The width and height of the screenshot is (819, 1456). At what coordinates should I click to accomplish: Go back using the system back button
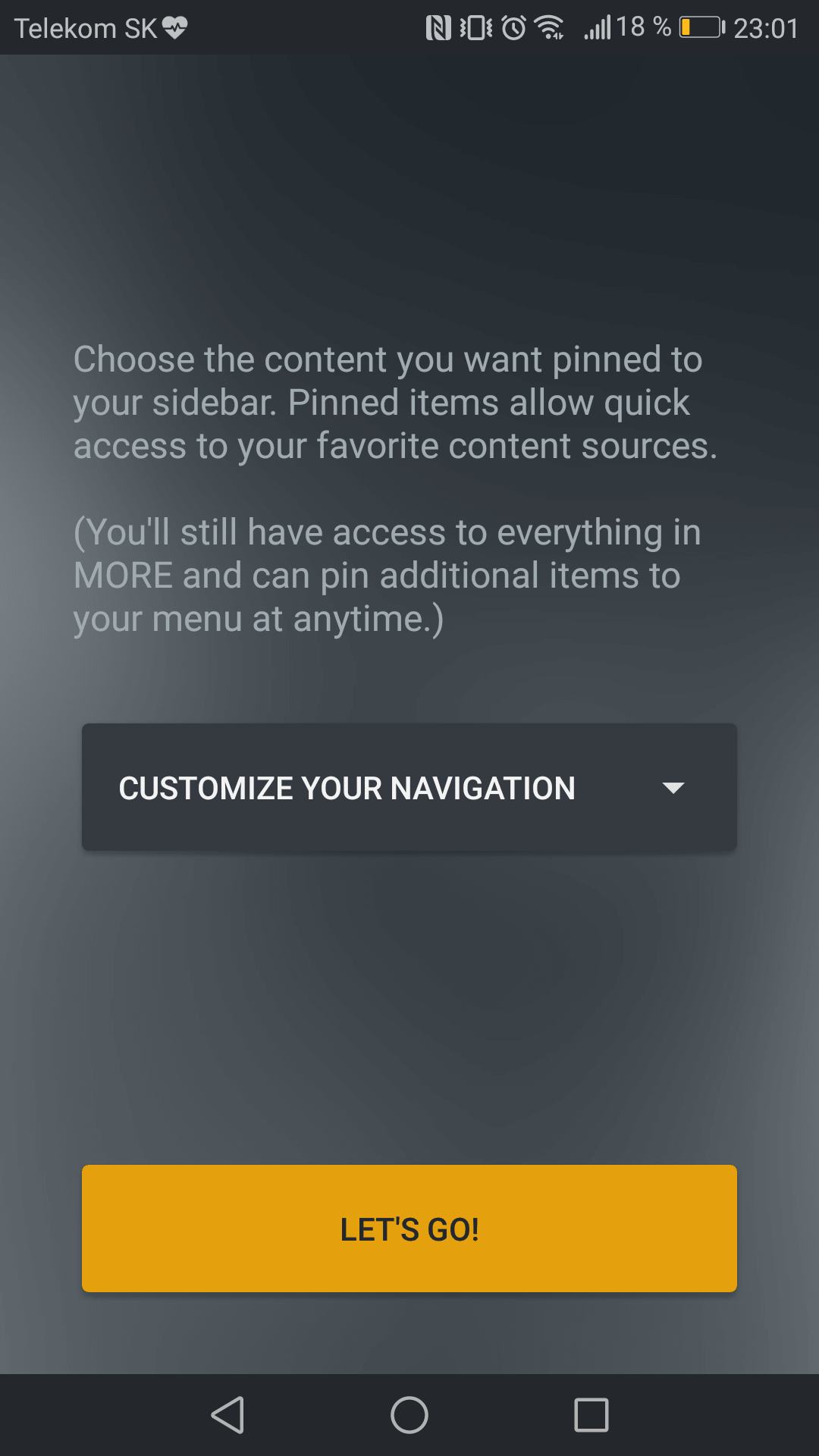pos(227,1415)
